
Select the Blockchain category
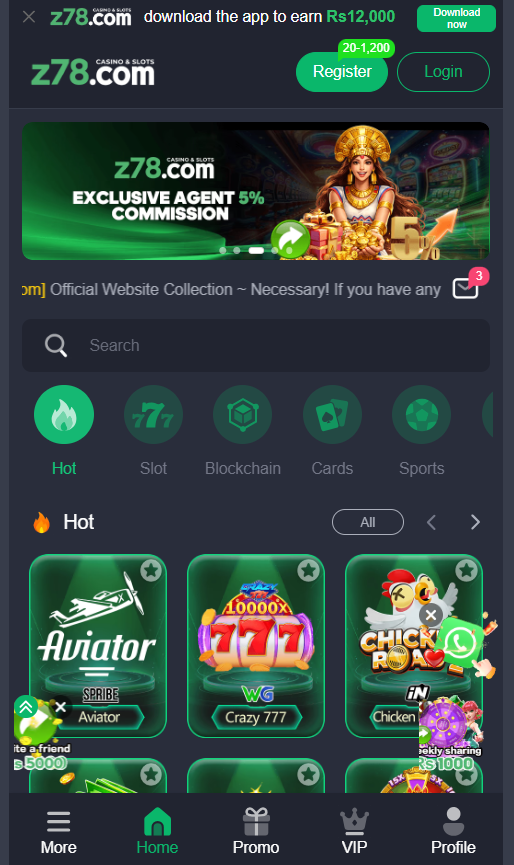pyautogui.click(x=243, y=431)
